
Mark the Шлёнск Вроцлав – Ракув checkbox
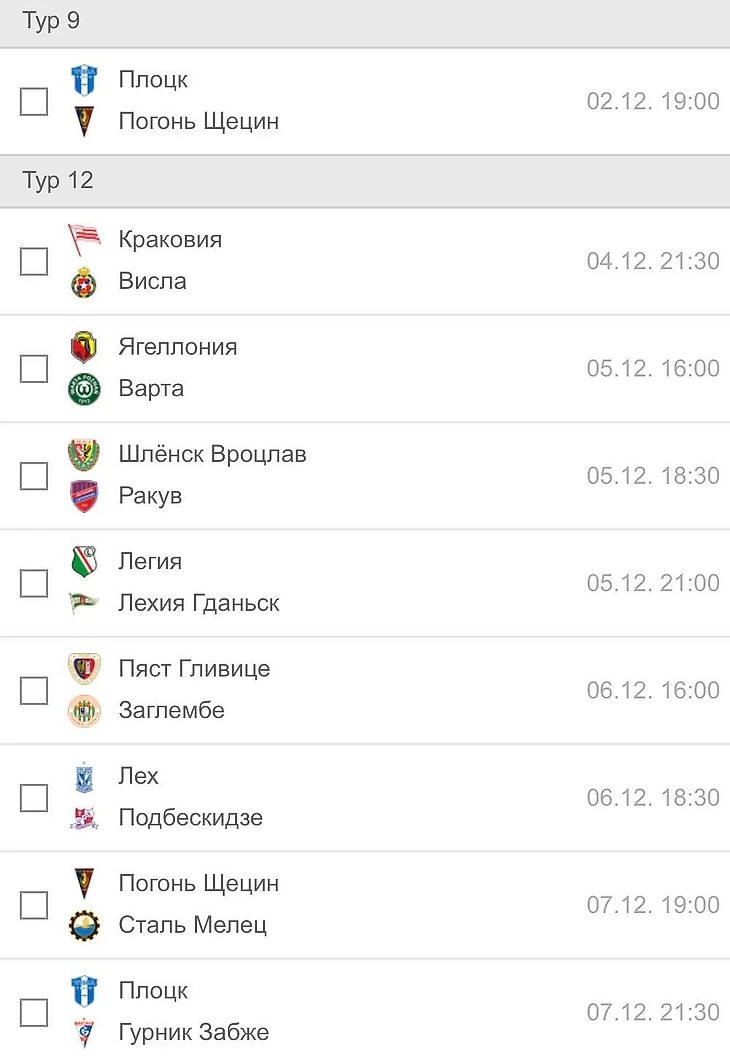34,475
